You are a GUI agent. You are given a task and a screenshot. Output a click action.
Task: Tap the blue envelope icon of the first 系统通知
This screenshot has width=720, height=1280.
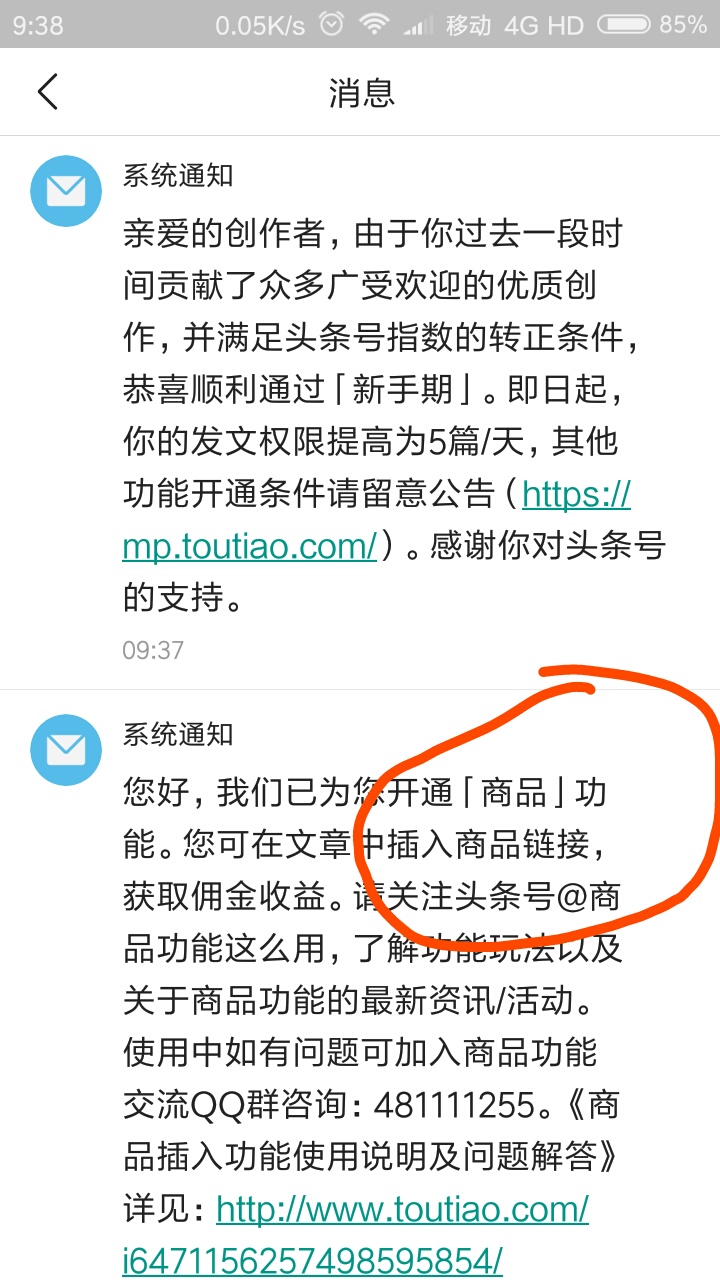(x=66, y=190)
